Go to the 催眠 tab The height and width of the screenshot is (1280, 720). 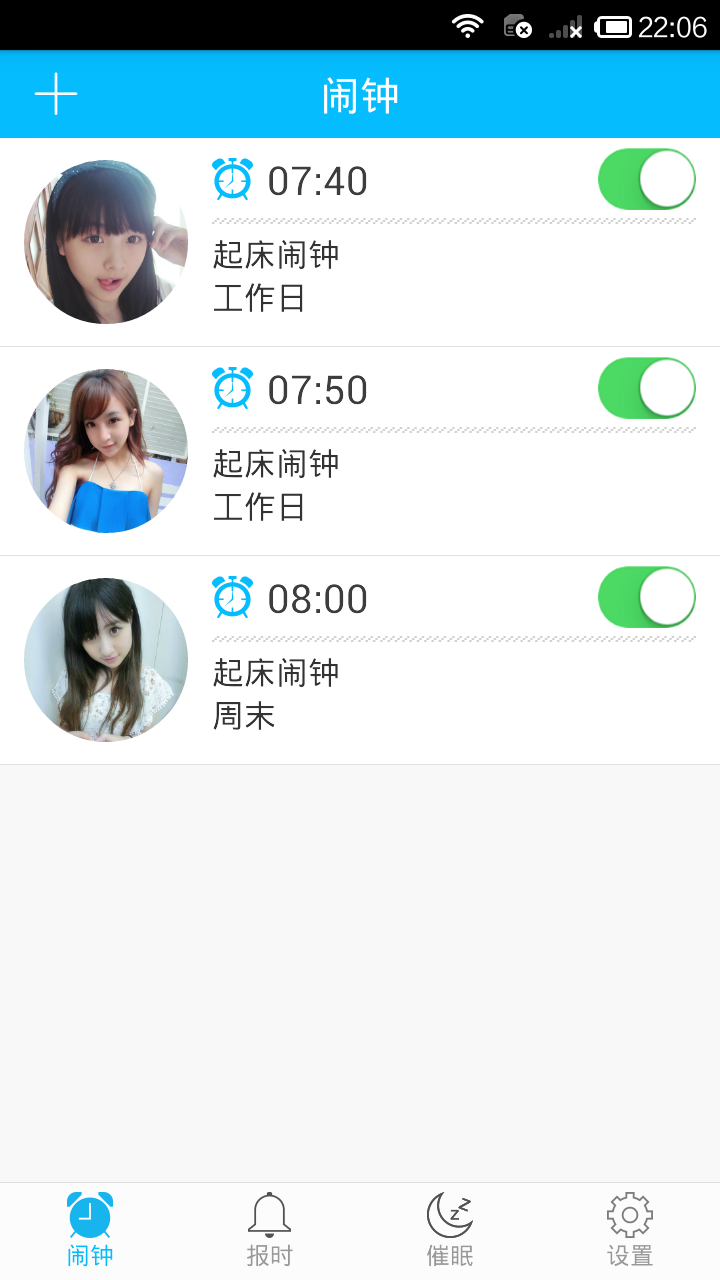(x=450, y=1230)
